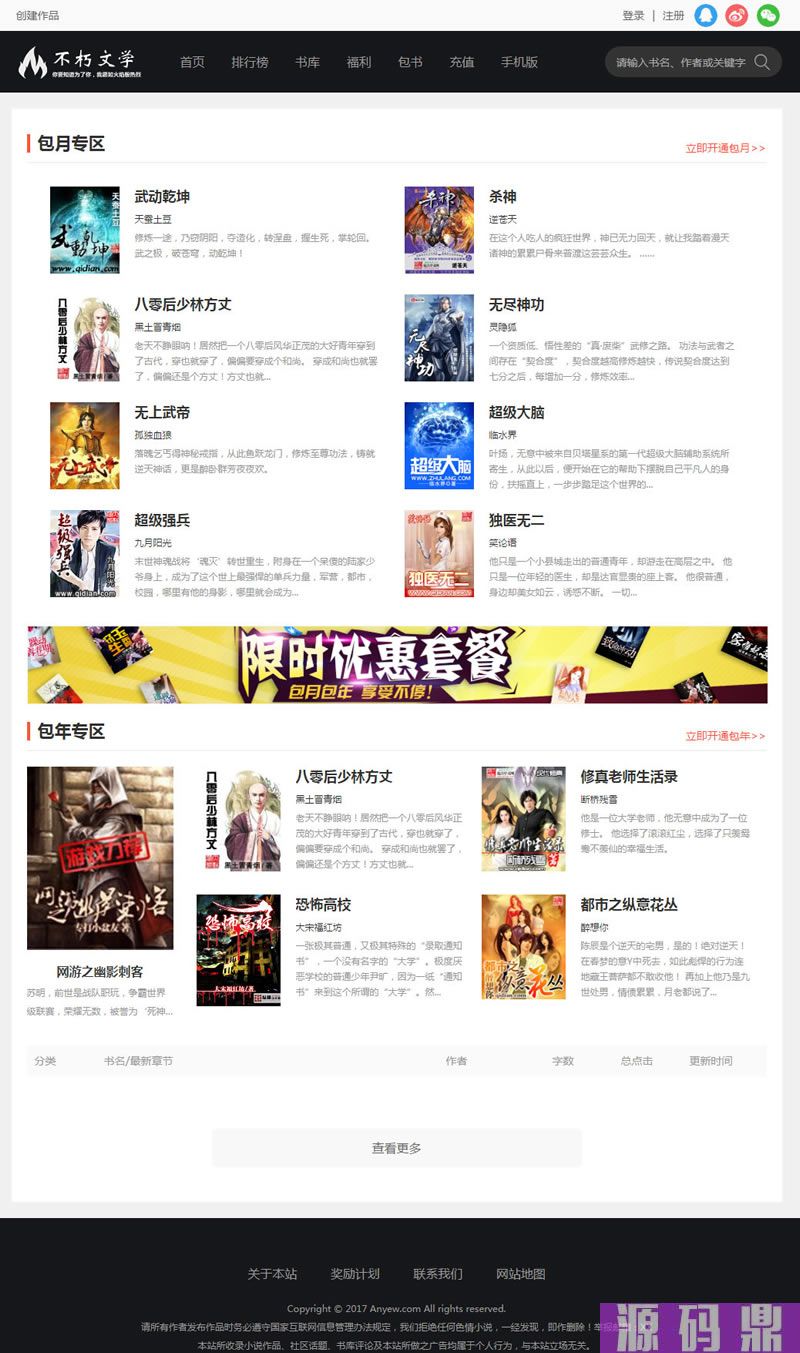Switch to 手机版

tap(519, 62)
